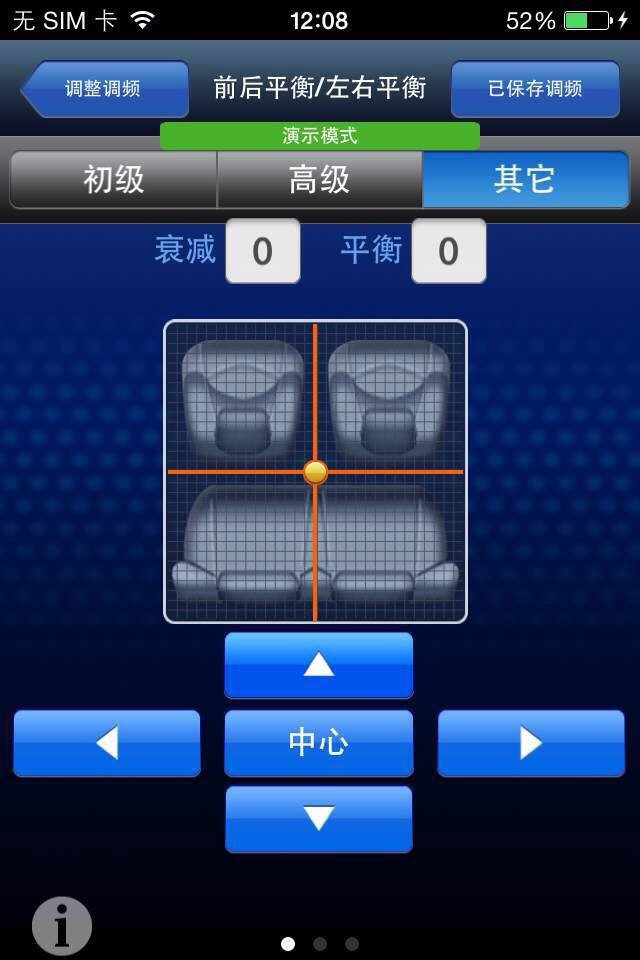
Task: Tap the yellow balance point on seat grid
Action: click(315, 471)
